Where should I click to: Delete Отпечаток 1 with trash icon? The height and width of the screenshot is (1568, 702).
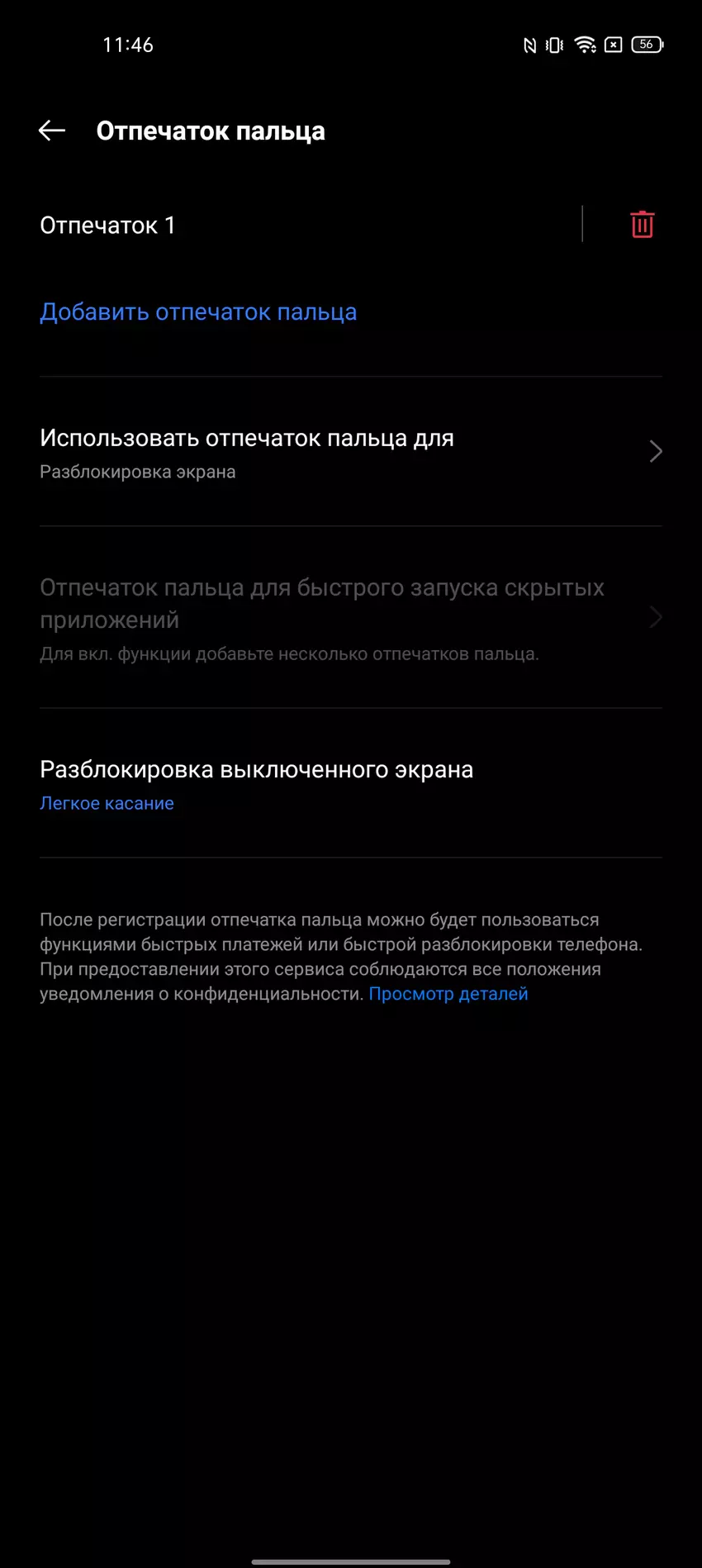(x=642, y=225)
